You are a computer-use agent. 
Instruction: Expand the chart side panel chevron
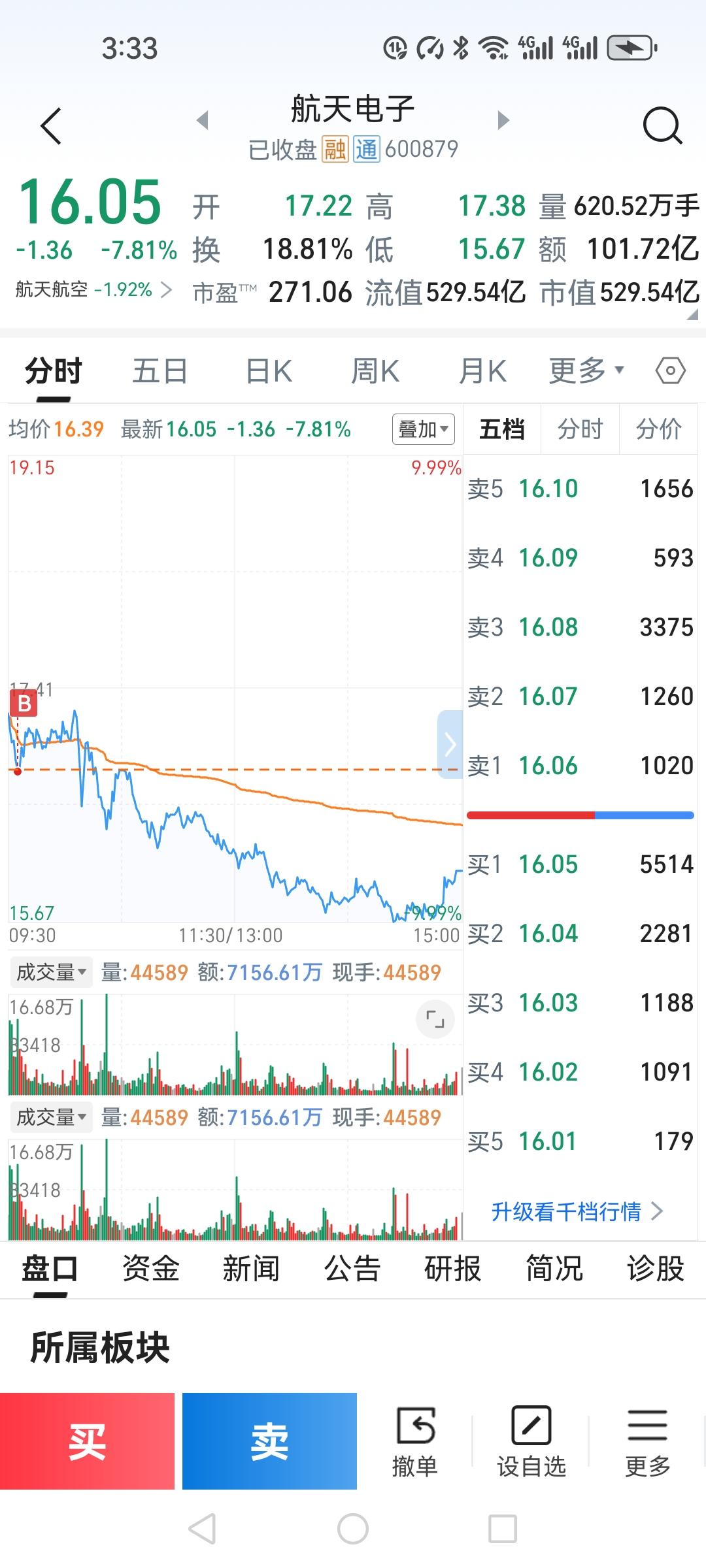(x=449, y=743)
